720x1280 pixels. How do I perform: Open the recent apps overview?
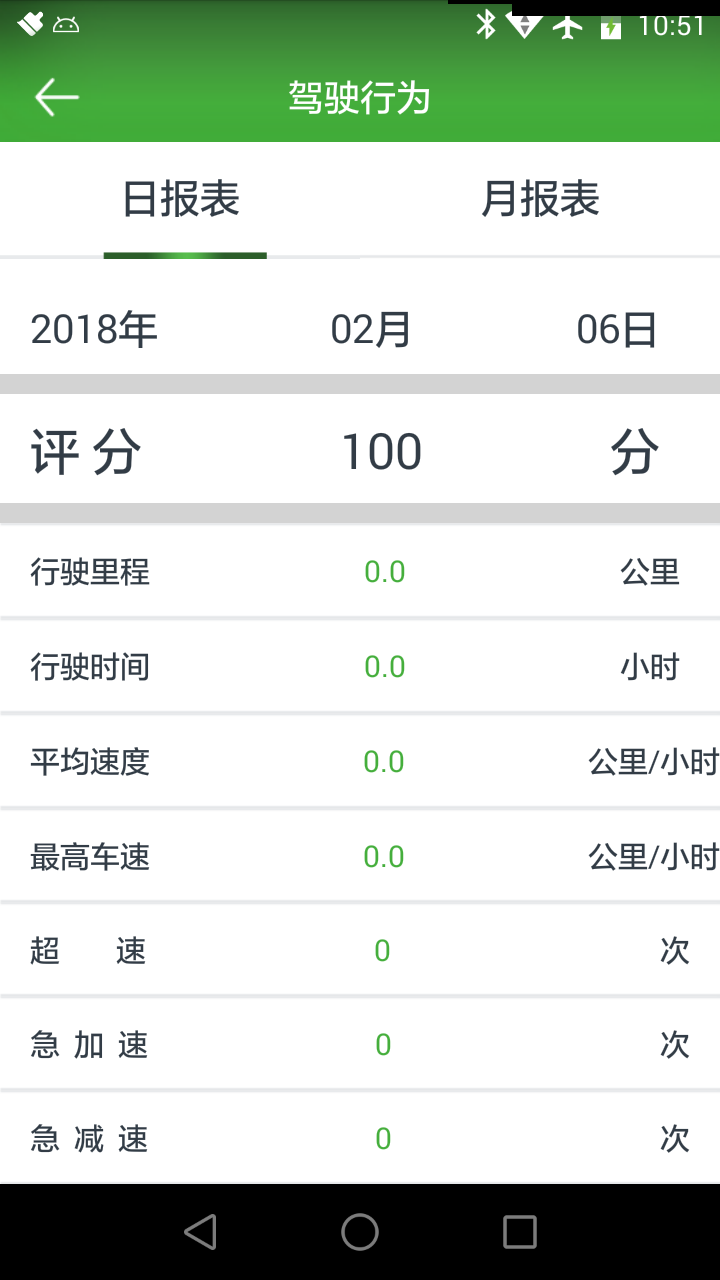[519, 1232]
